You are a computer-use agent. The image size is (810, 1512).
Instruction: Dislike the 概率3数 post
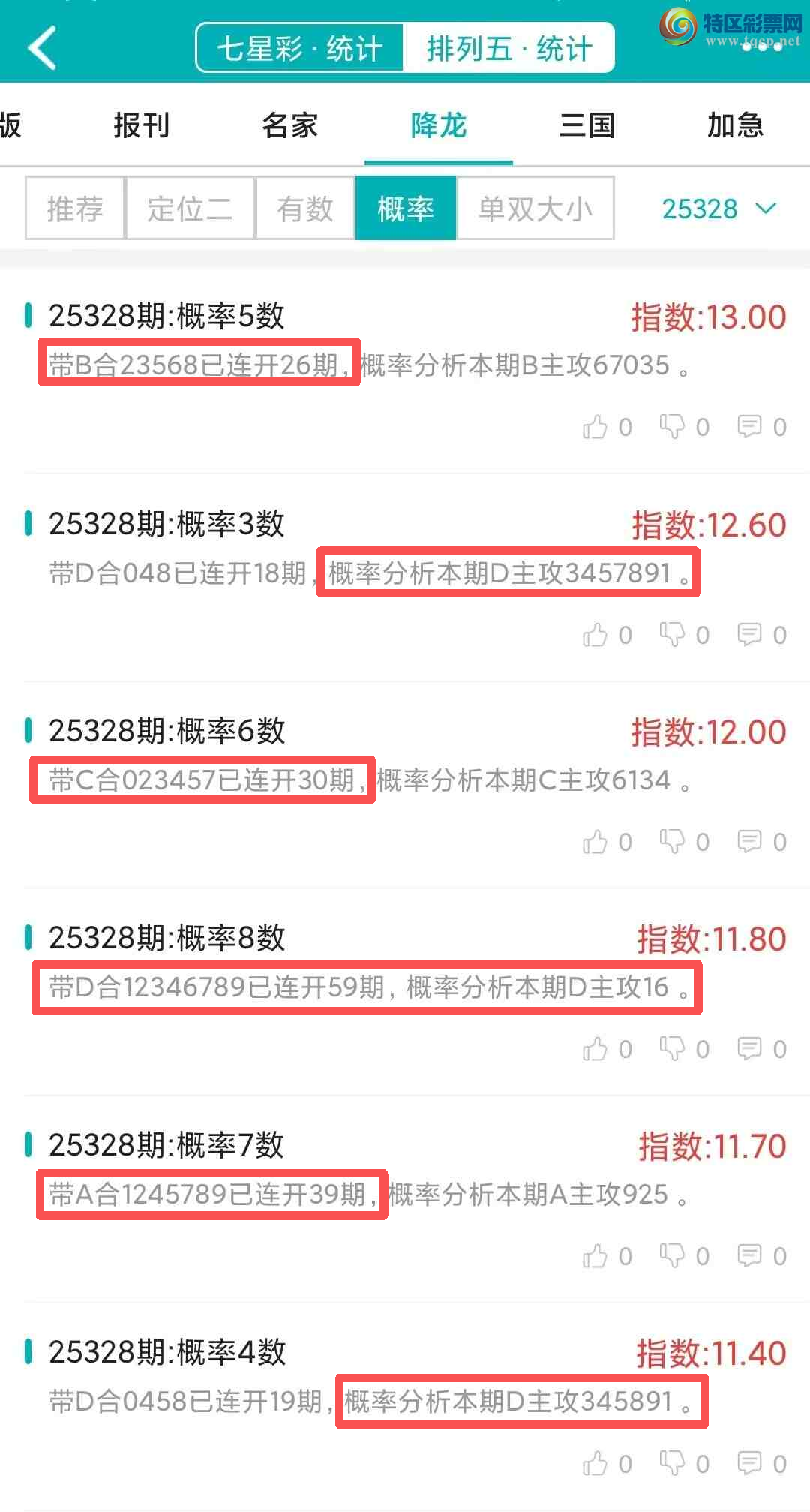click(x=673, y=634)
